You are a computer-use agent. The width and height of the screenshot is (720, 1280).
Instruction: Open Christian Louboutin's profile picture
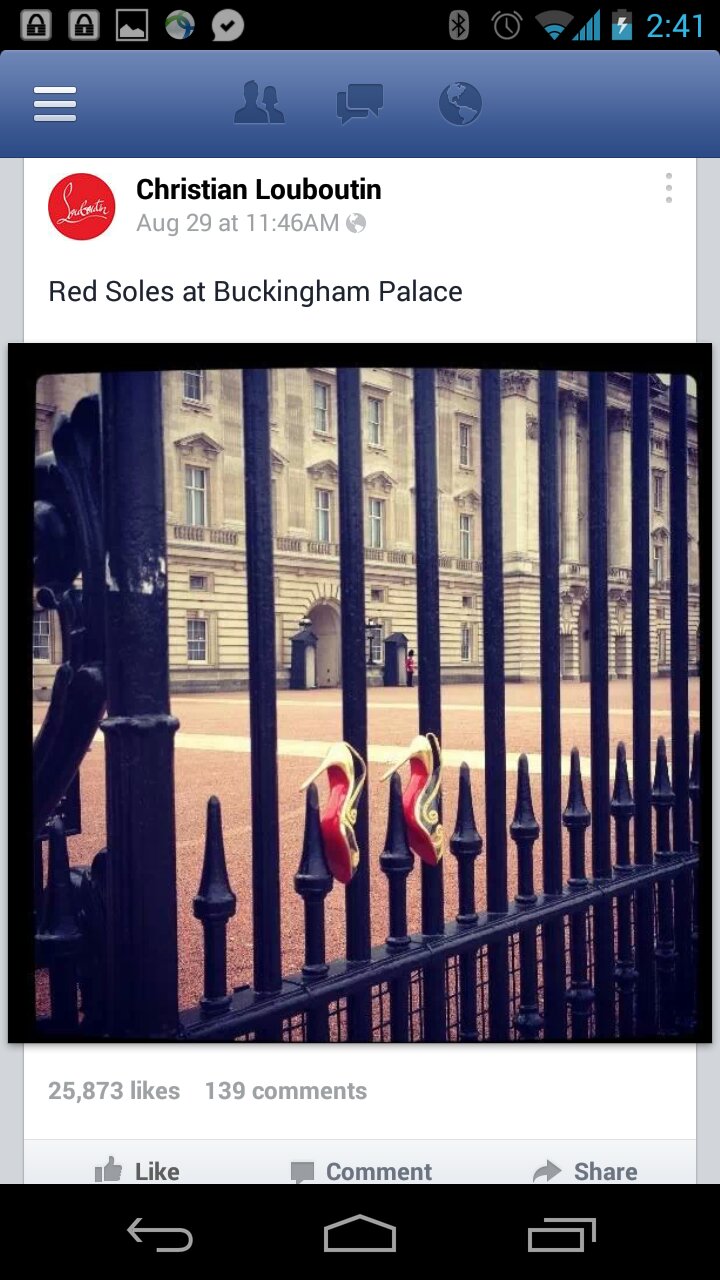(x=82, y=207)
